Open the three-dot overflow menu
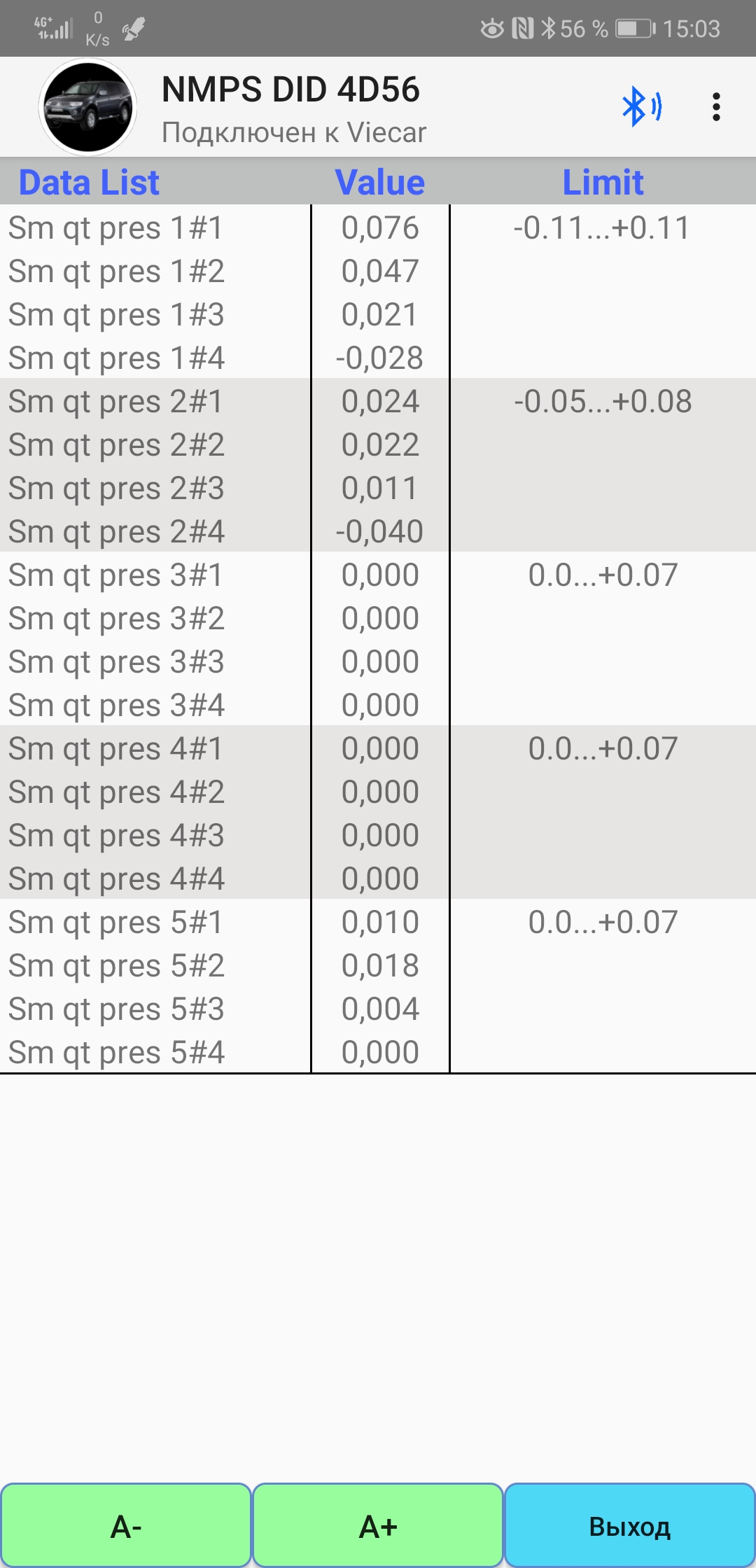 (715, 107)
